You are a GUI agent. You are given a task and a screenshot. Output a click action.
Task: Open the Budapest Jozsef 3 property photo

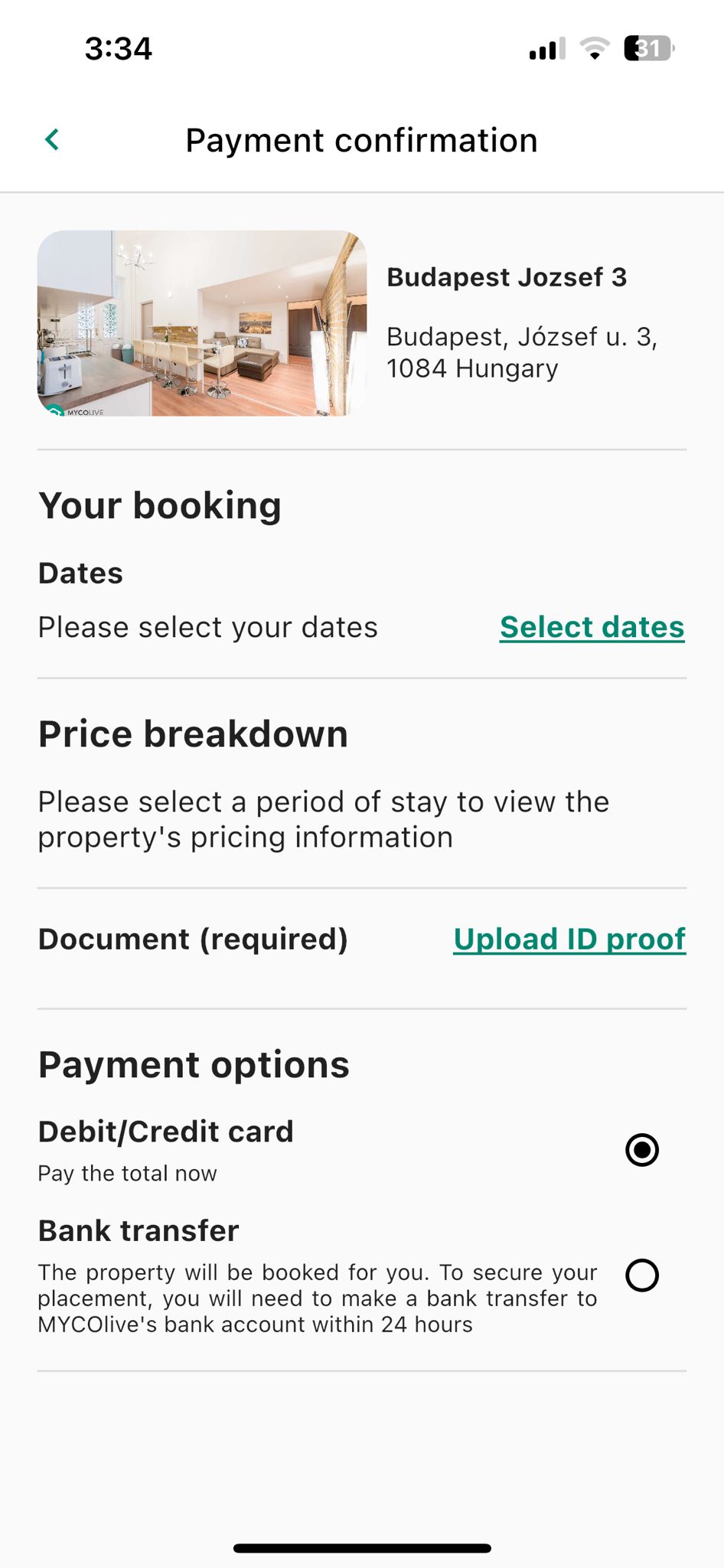coord(202,323)
